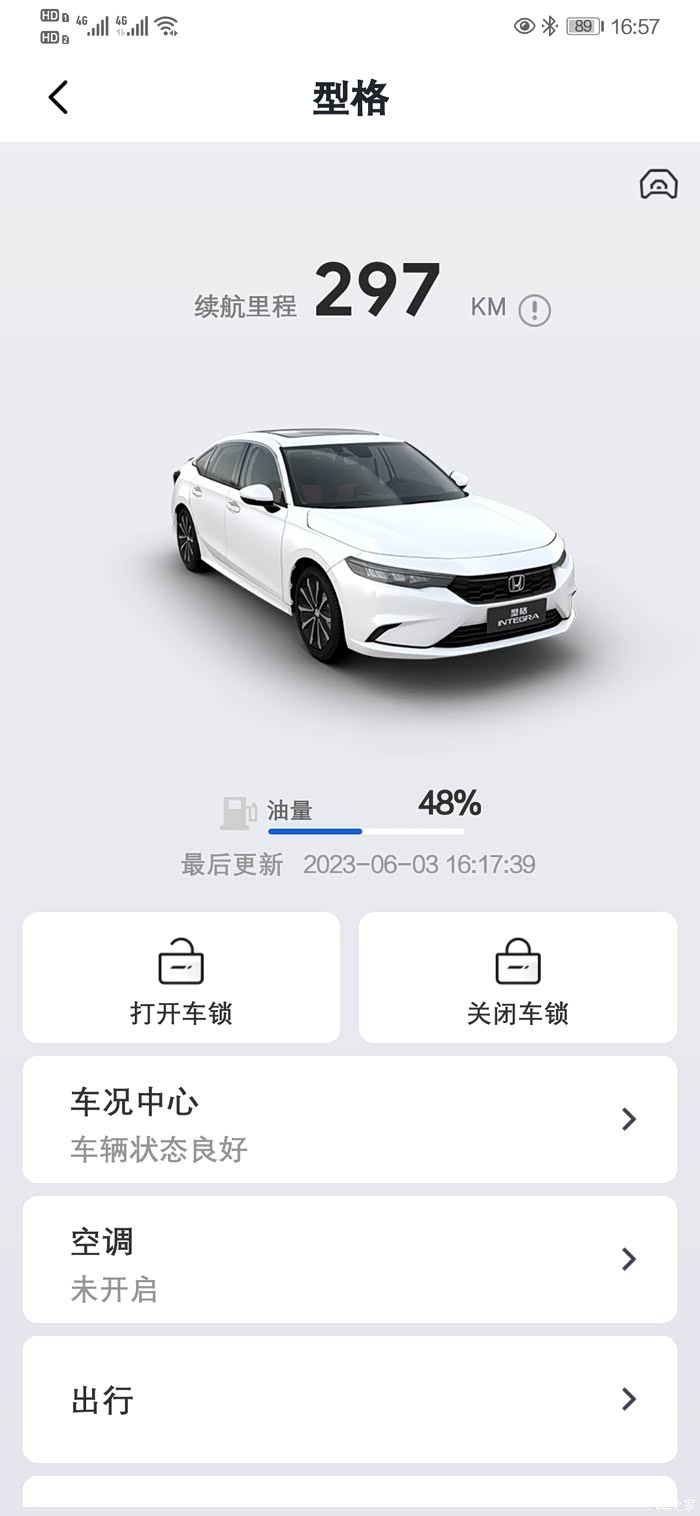The image size is (700, 1516).
Task: Go back from the 型格 page
Action: [58, 98]
